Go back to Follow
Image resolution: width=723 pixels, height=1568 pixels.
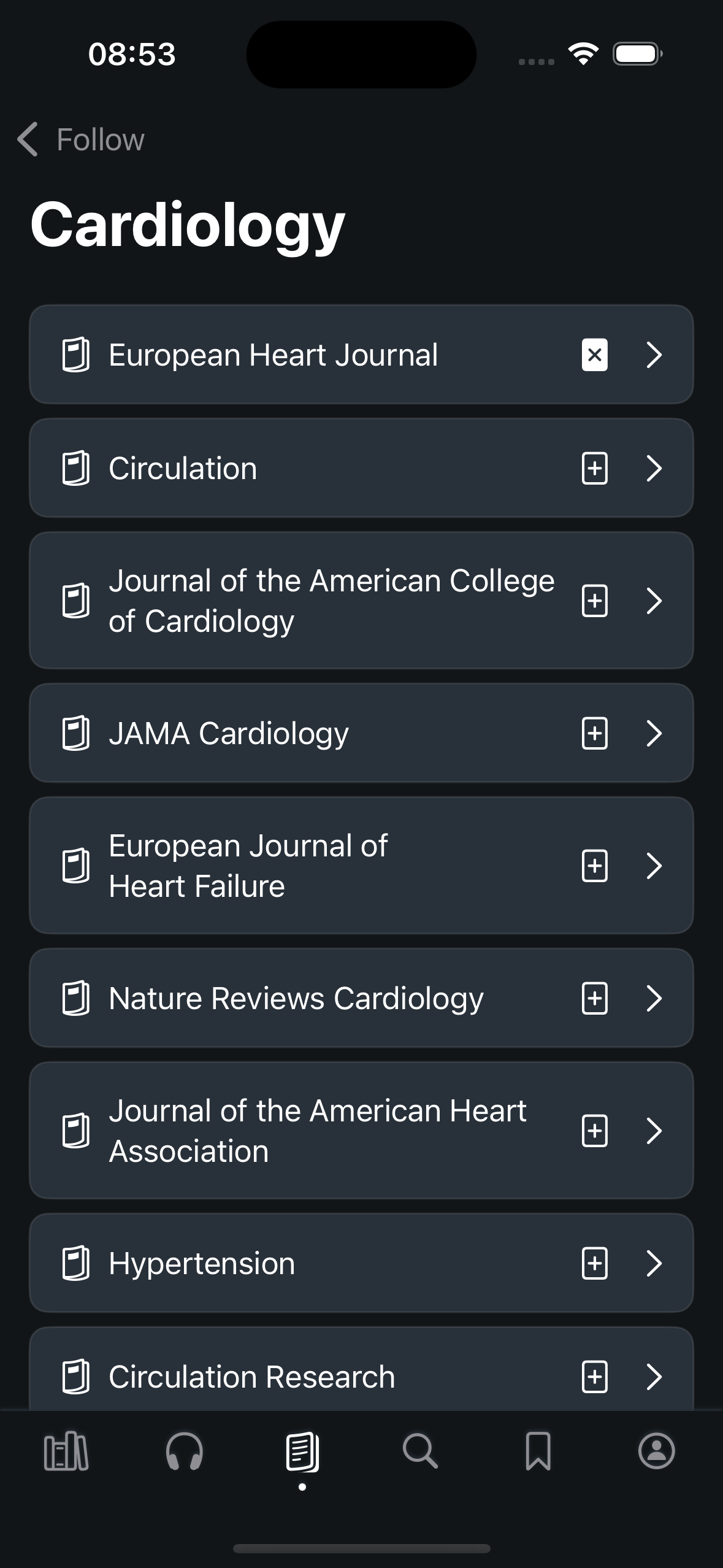(x=81, y=139)
